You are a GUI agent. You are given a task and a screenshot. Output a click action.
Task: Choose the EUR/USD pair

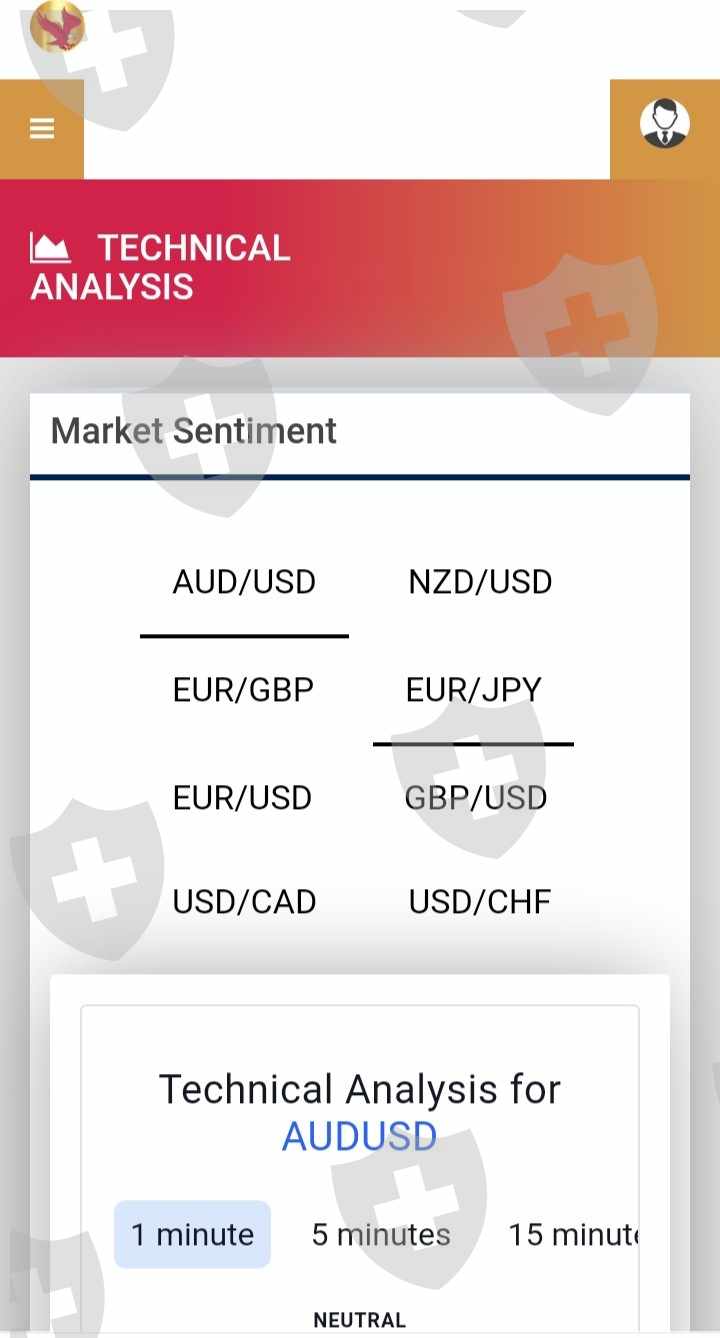[x=243, y=798]
